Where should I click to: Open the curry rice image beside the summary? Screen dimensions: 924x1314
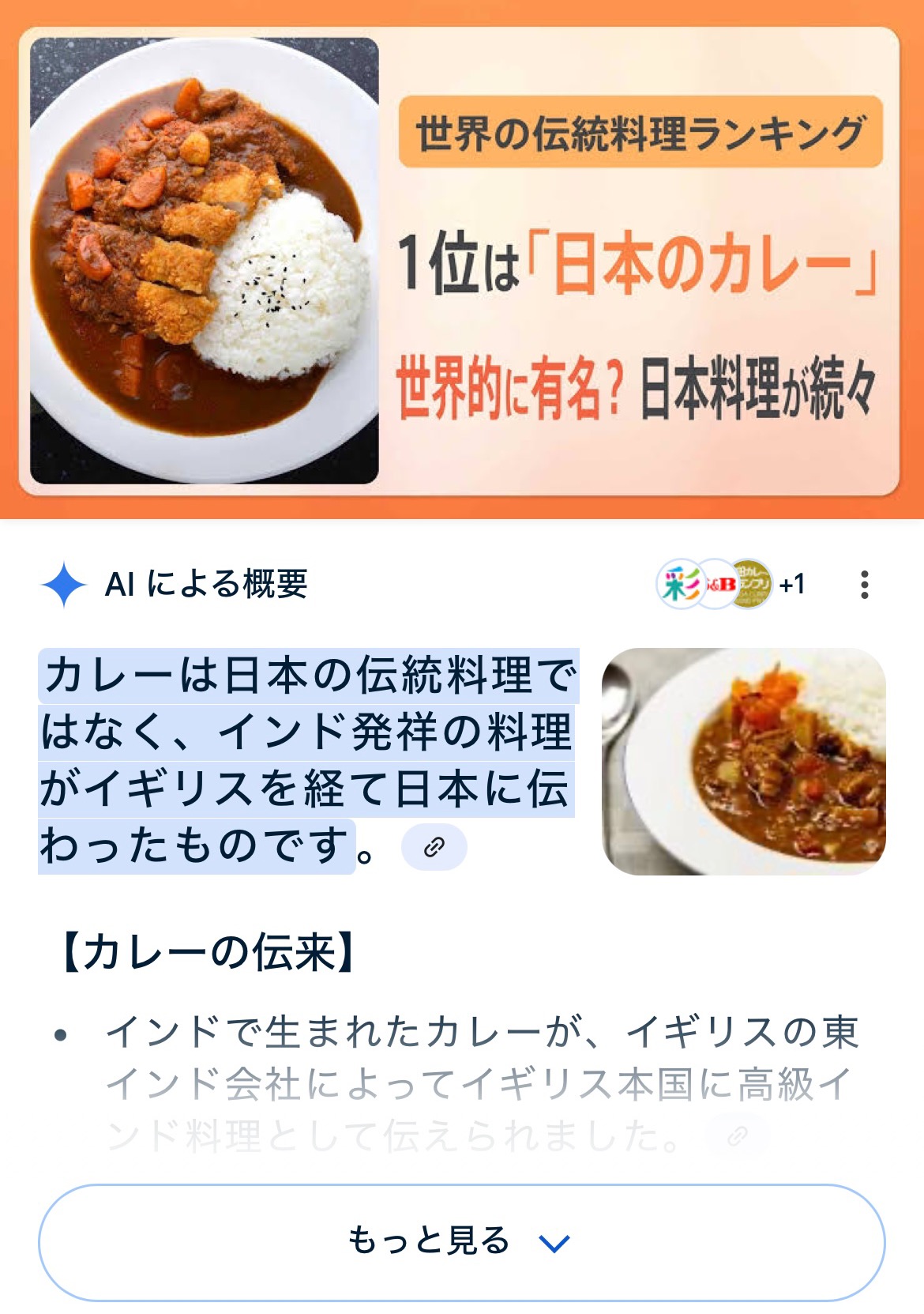[x=743, y=761]
